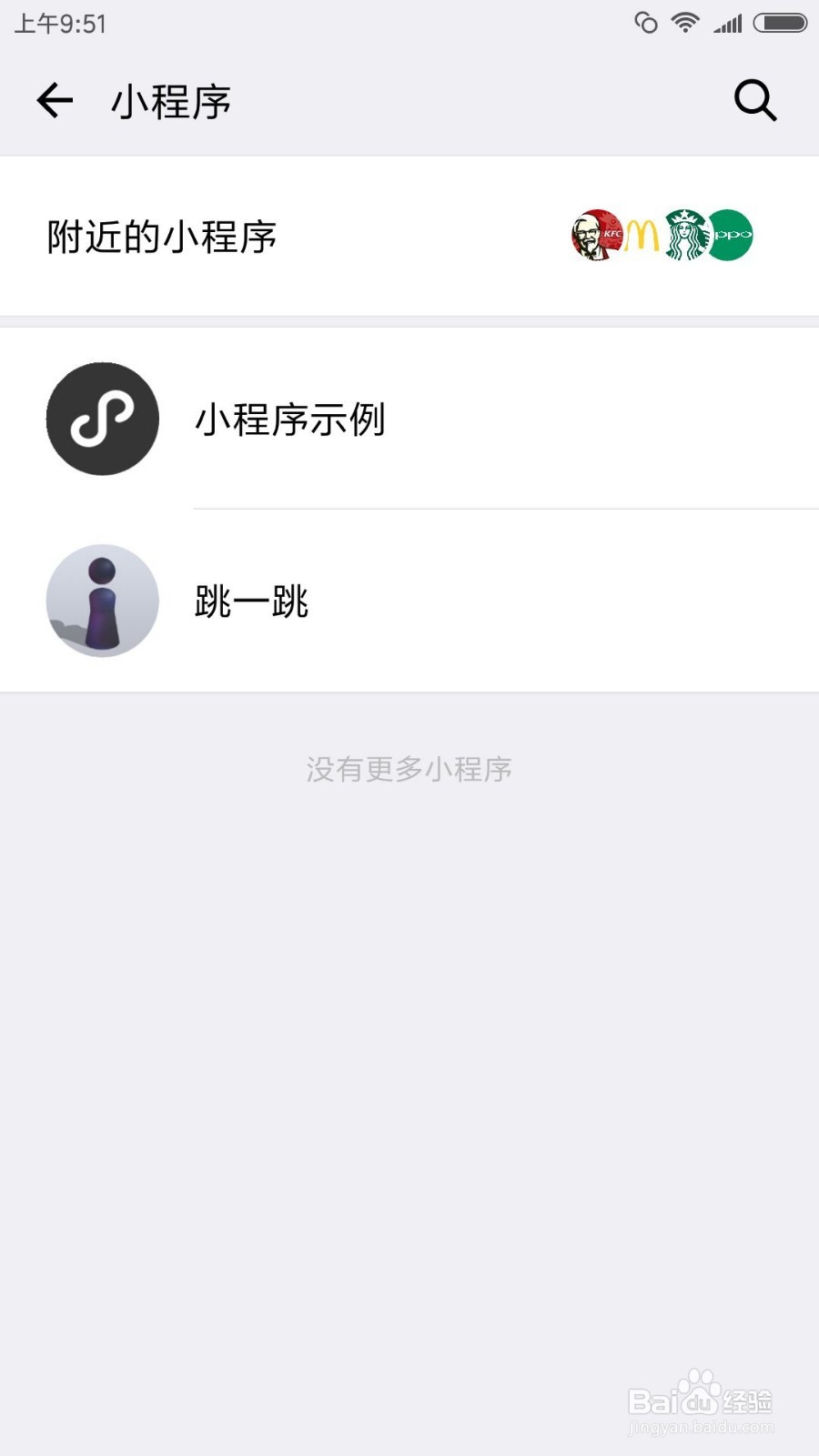Open the 小程序示例 app icon
The height and width of the screenshot is (1456, 819).
102,419
